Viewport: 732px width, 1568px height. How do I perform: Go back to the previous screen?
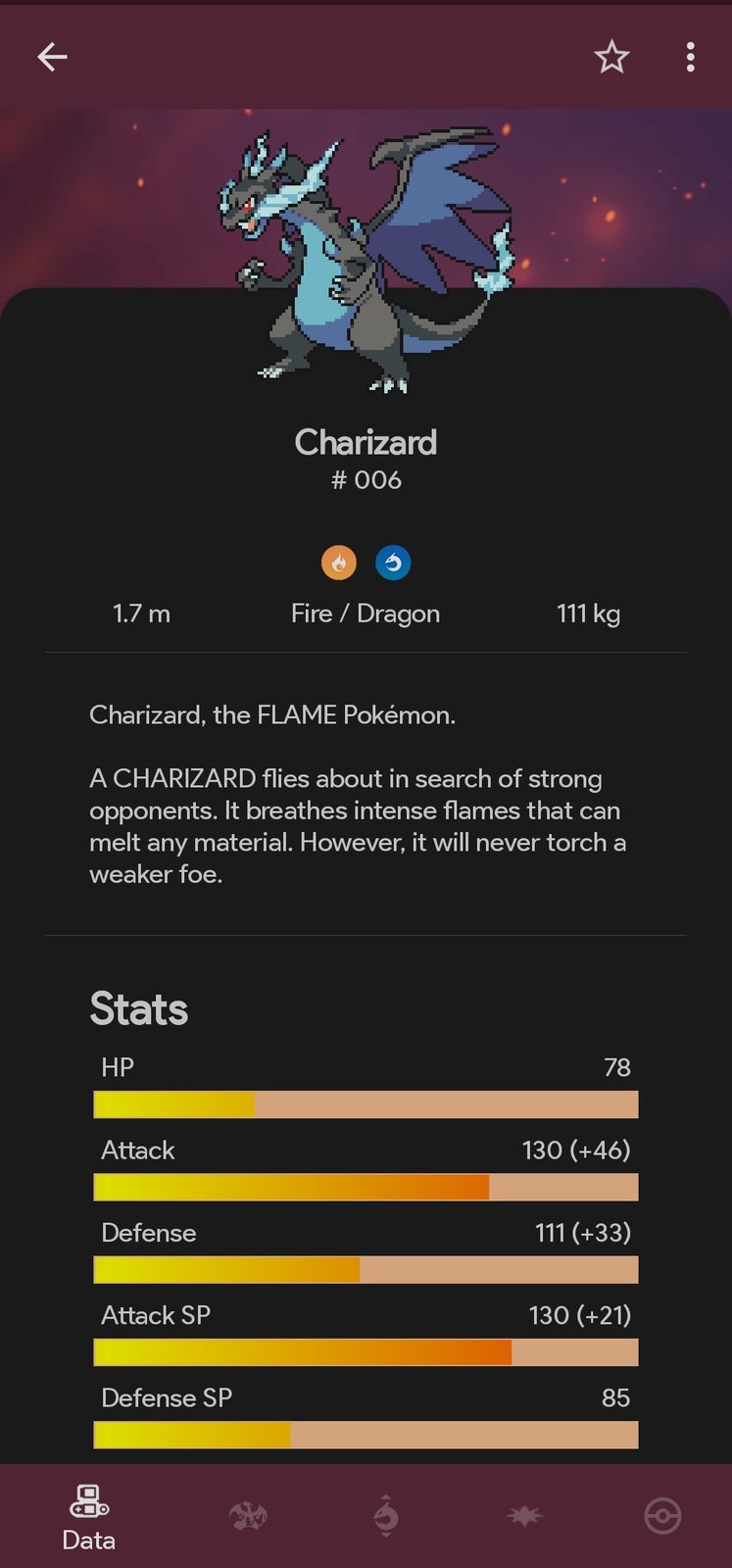[x=52, y=57]
